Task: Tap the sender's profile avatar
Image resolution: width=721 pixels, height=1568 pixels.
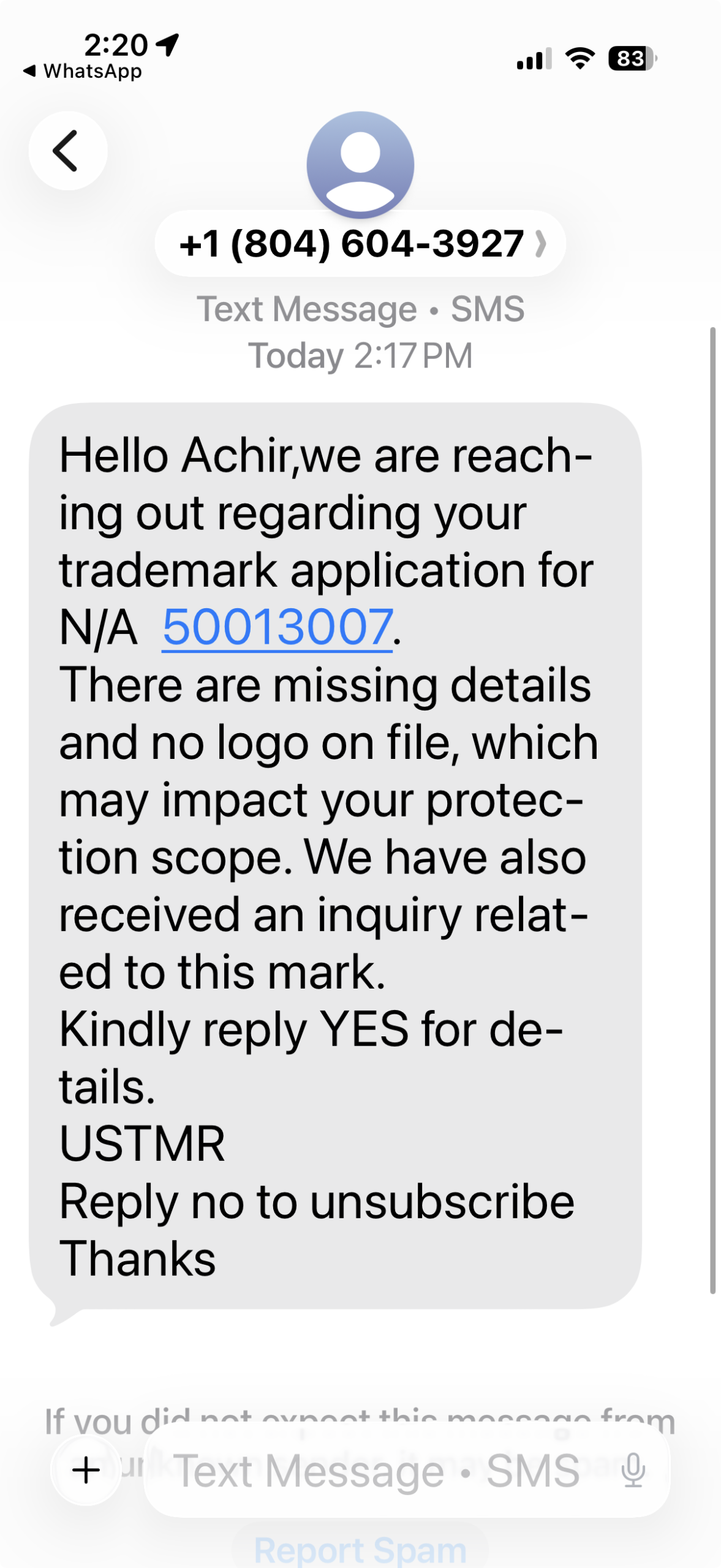Action: 360,165
